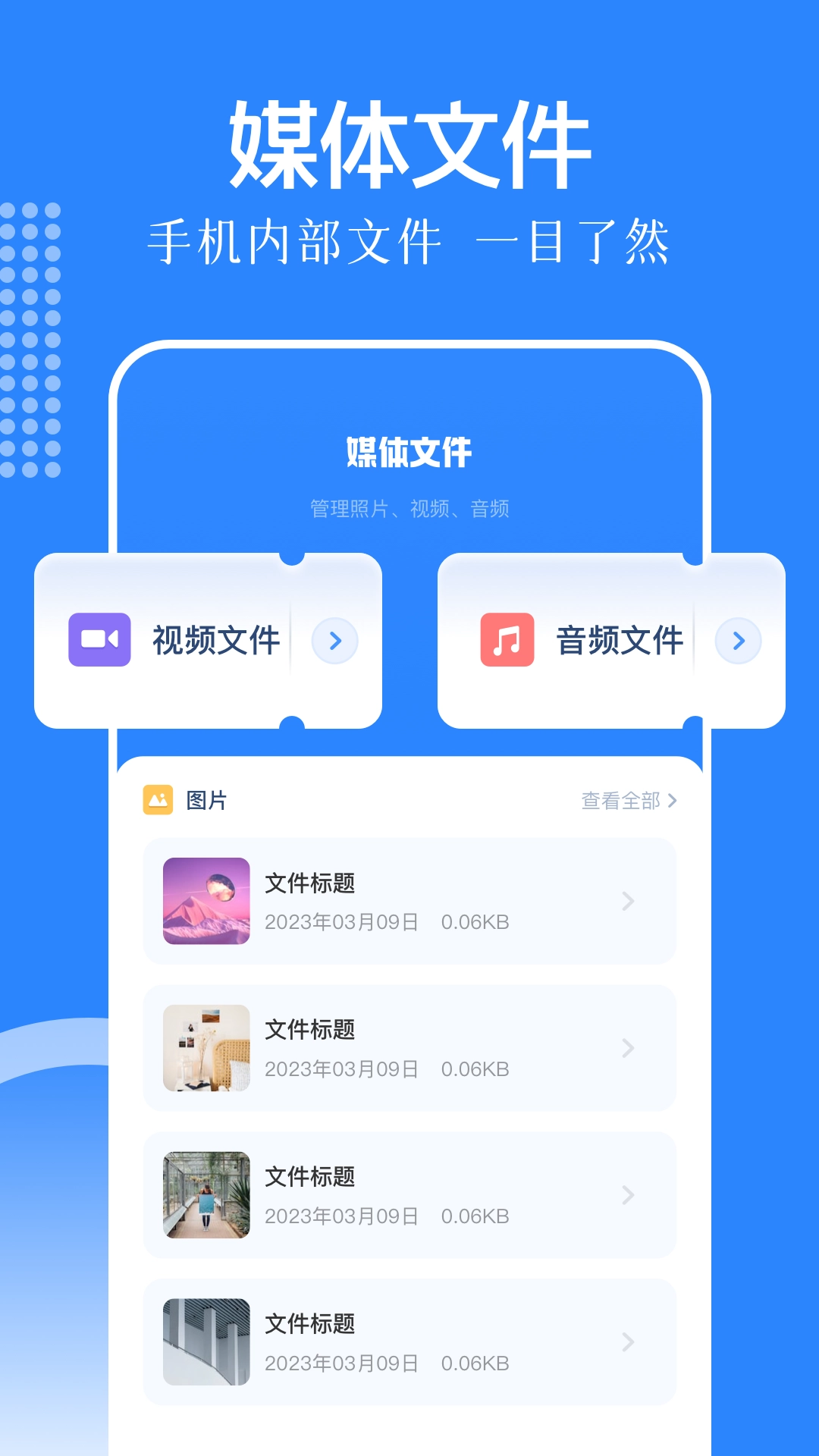The height and width of the screenshot is (1456, 819).
Task: Click the gray chevron on the last 文件标题 row
Action: tap(628, 1344)
